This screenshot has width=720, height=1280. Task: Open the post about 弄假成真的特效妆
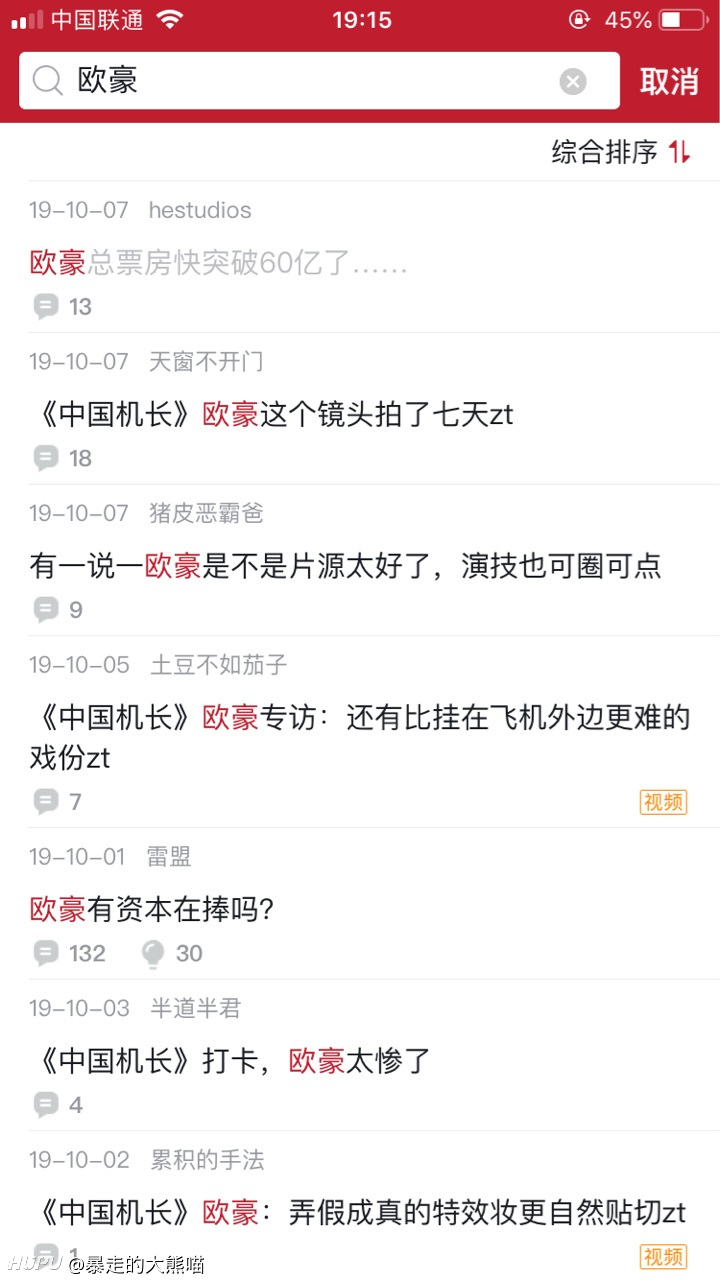[360, 1207]
